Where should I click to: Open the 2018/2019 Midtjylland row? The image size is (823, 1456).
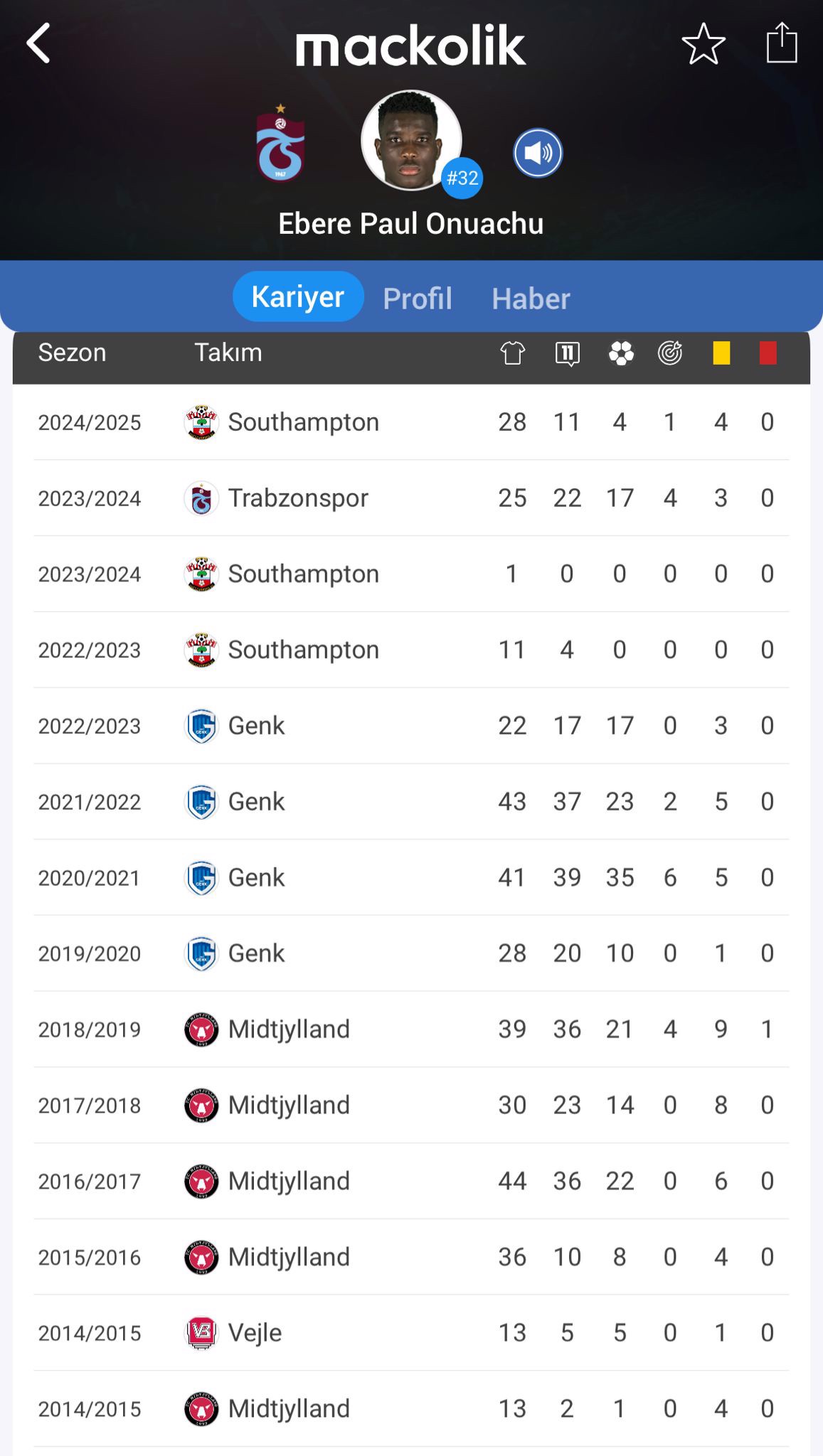(411, 1029)
